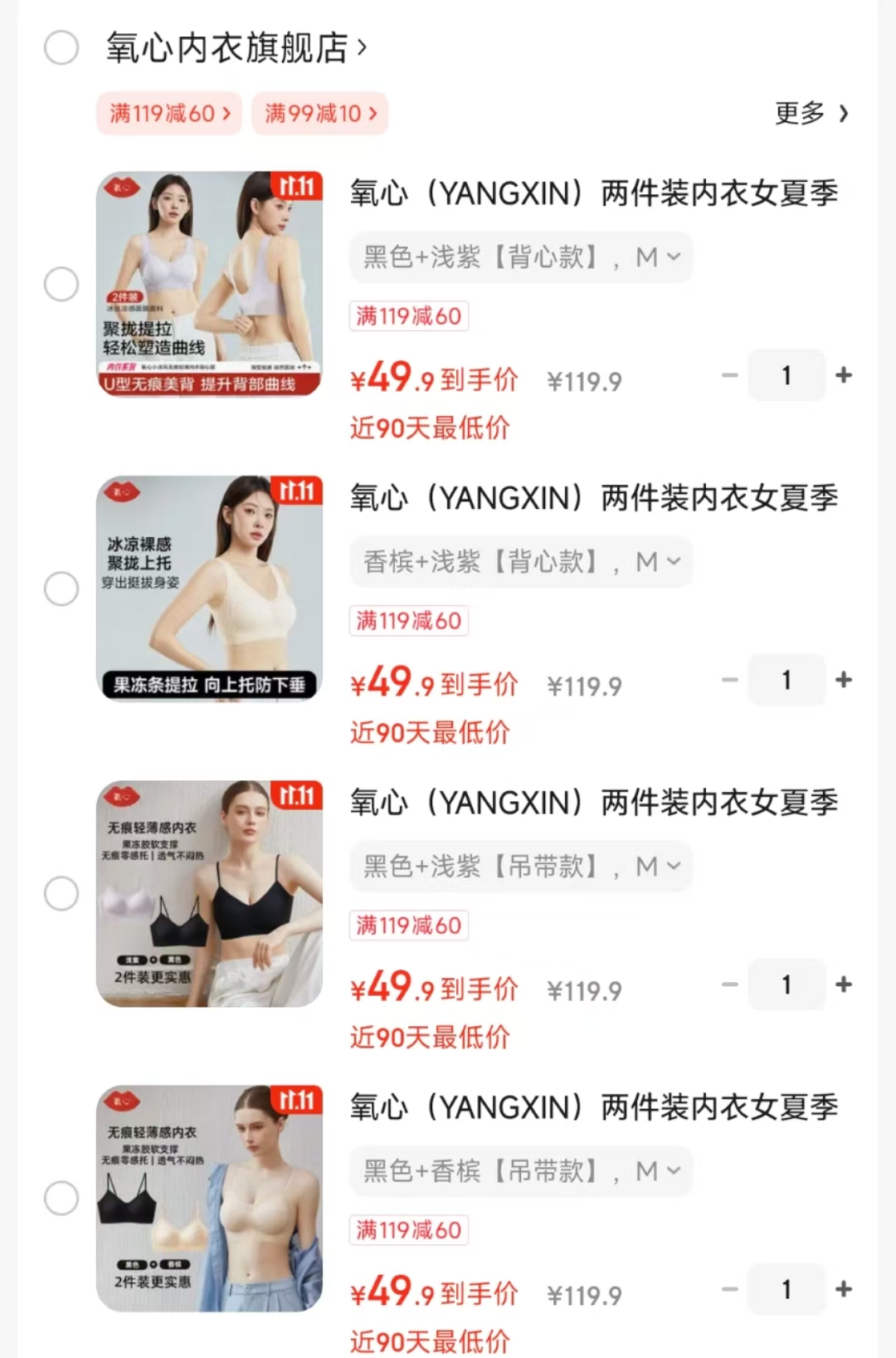Select the 香槟+浅紫【背心款】 item checkbox
Screen dimensions: 896x1358
61,589
